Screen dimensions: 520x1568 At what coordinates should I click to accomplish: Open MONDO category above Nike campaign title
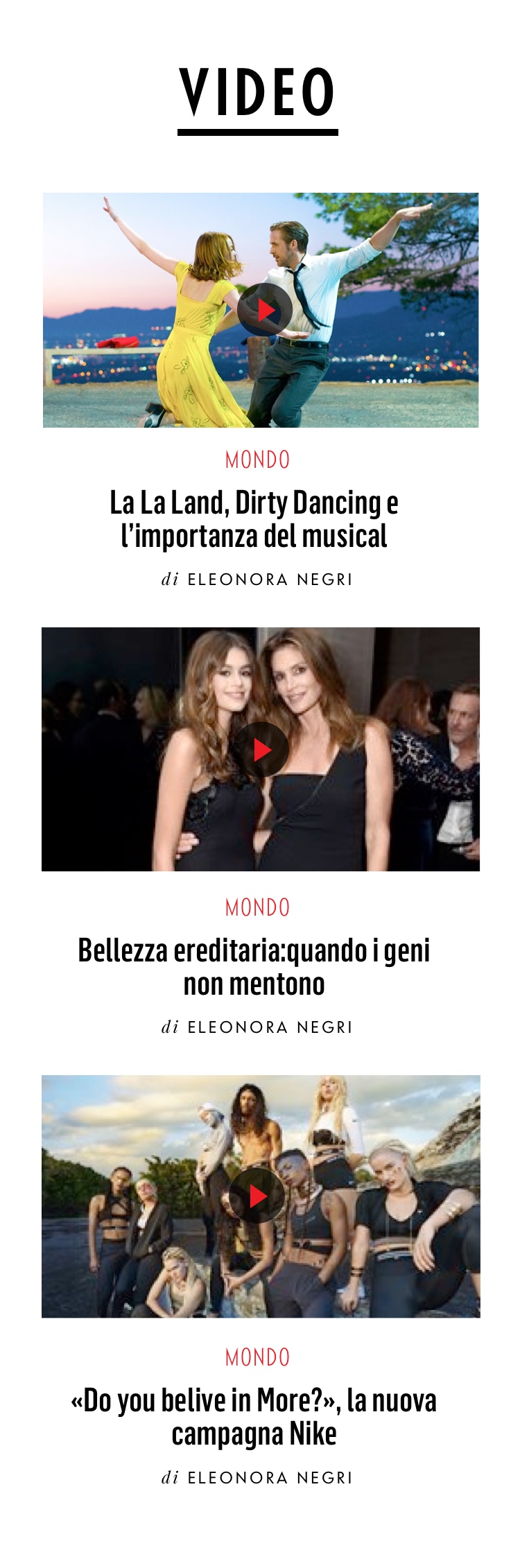257,1357
